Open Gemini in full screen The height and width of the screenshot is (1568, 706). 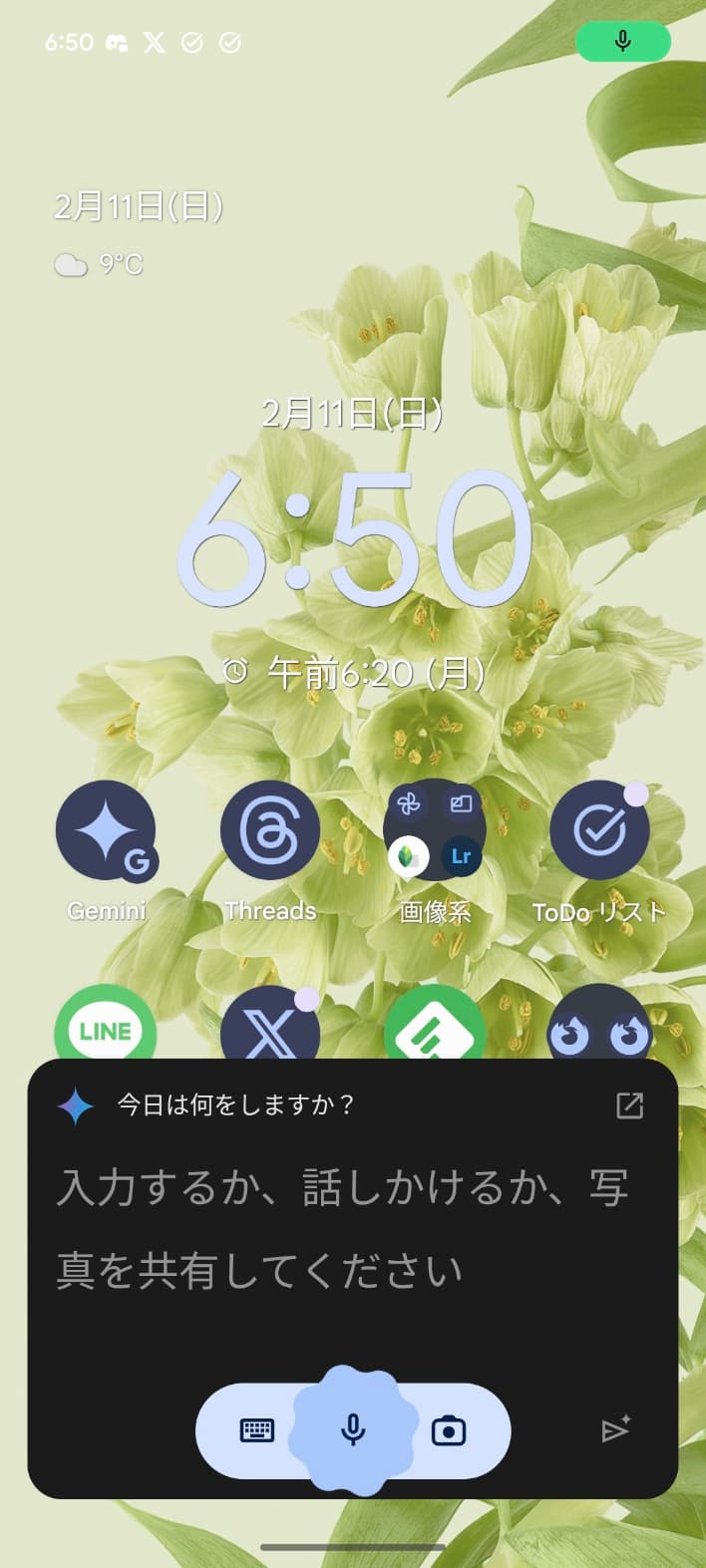click(630, 1105)
